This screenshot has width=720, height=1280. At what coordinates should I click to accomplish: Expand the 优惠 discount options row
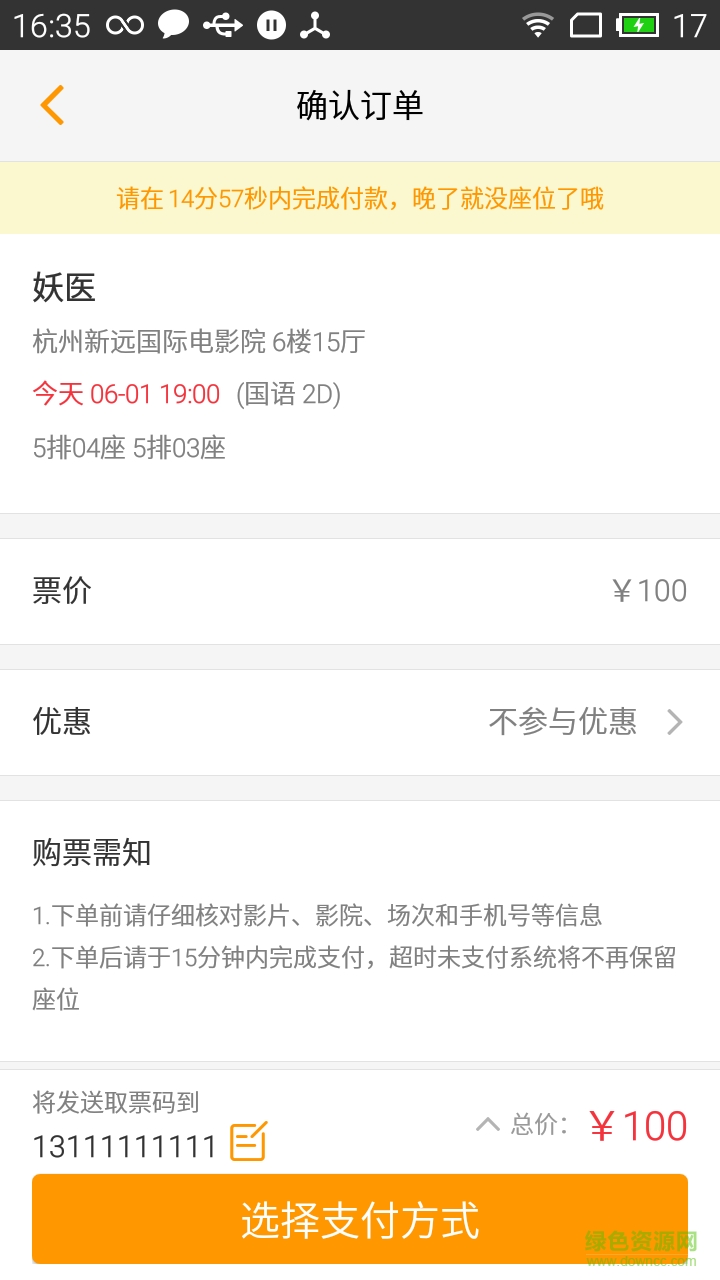pyautogui.click(x=360, y=722)
